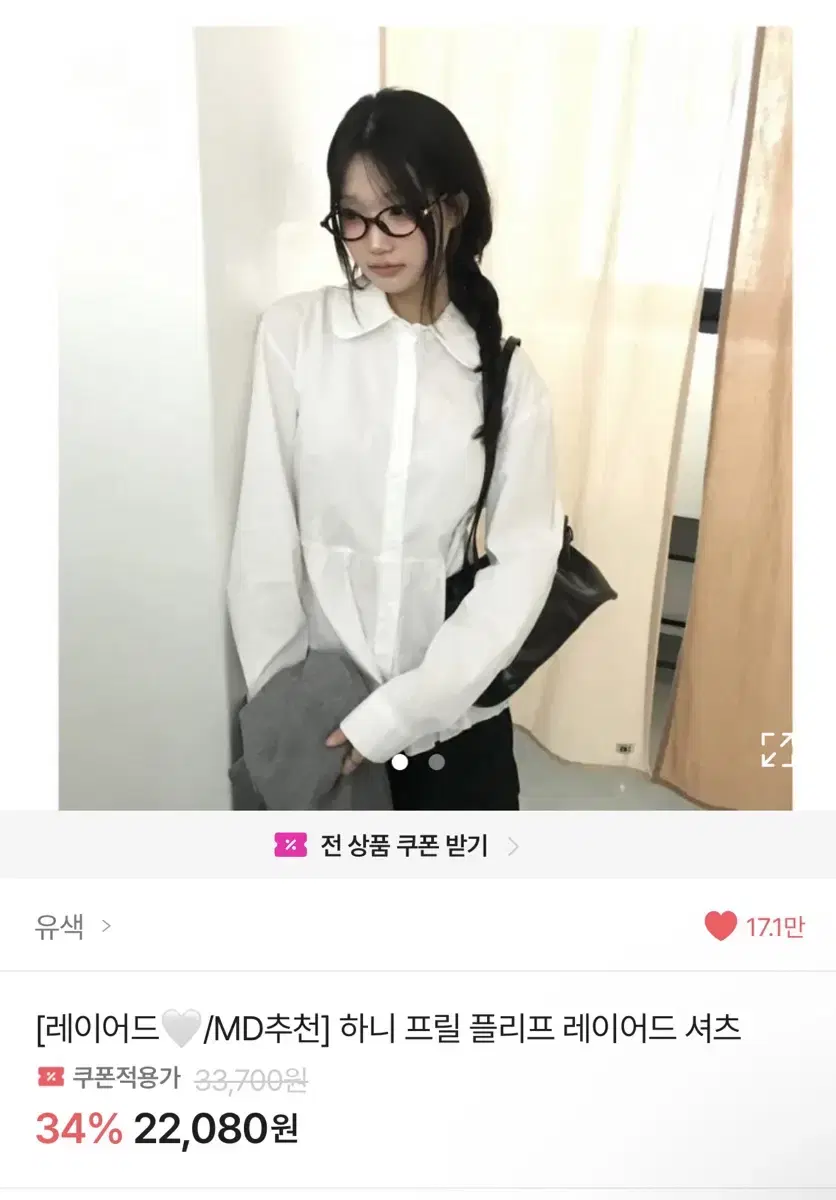Open the enlarged image view via corner-arrows icon

coord(778,751)
